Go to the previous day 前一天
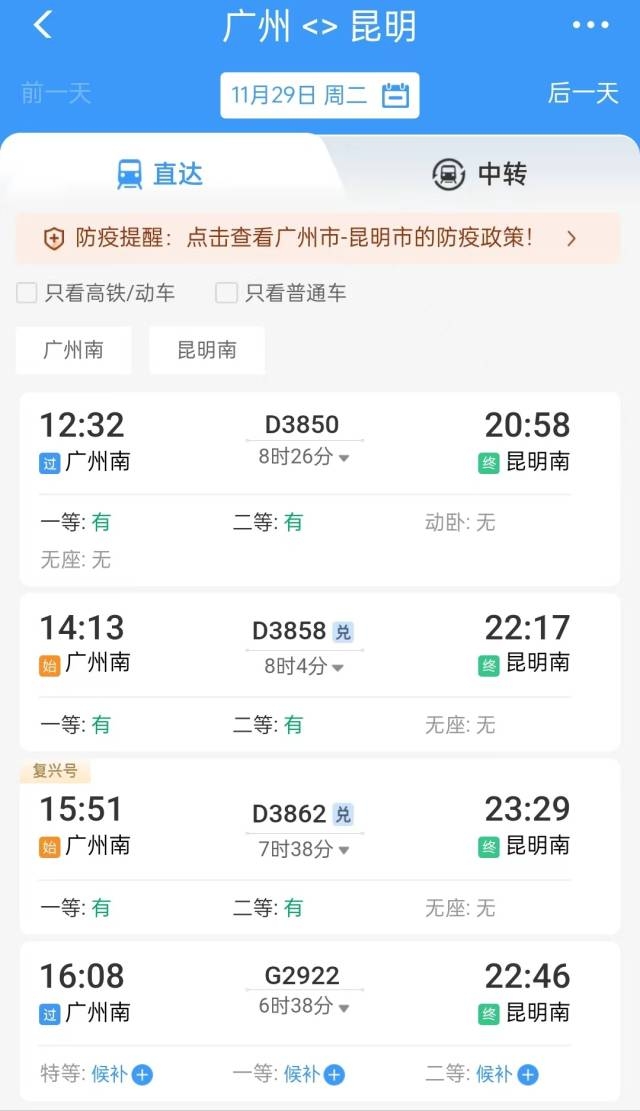Screen dimensions: 640x1111 click(x=56, y=93)
